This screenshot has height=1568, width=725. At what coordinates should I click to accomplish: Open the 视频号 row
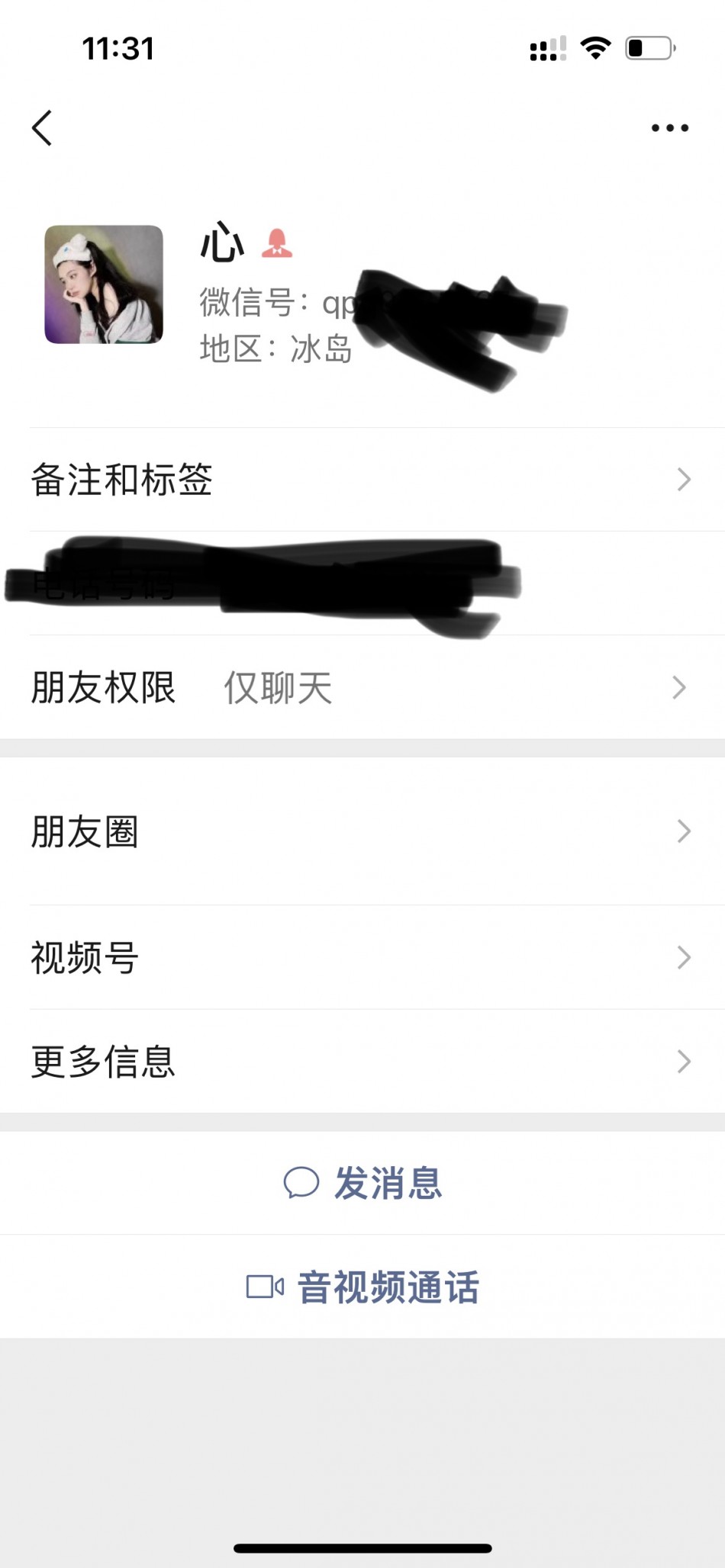pos(362,958)
